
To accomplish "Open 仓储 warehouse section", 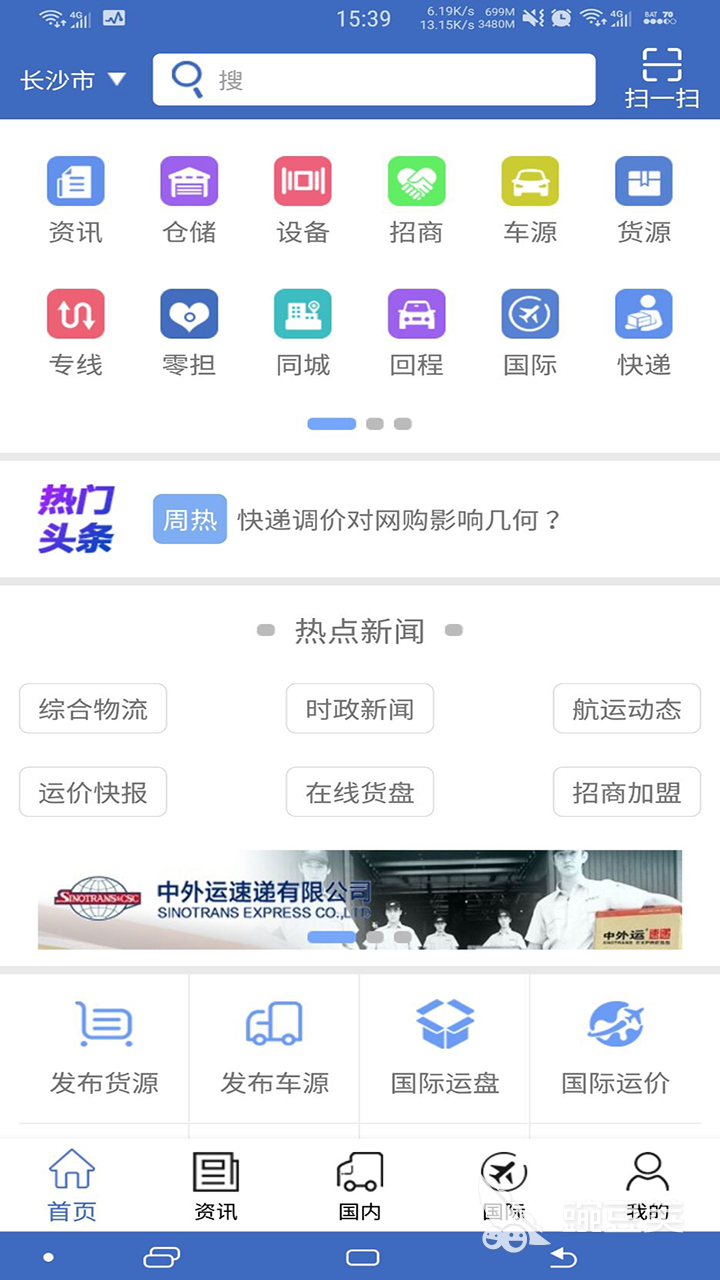I will [189, 199].
